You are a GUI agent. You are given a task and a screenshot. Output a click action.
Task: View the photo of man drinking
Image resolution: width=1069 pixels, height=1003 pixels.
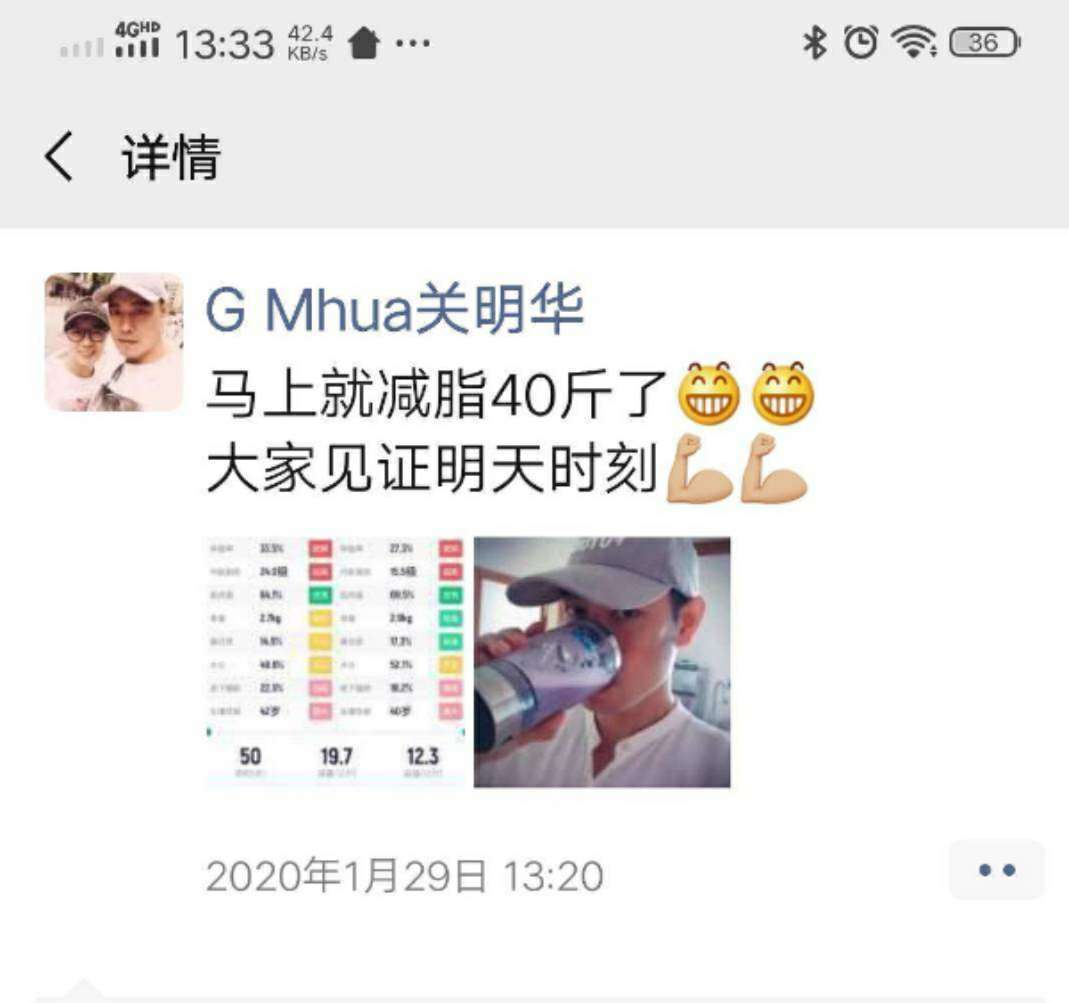click(x=602, y=662)
